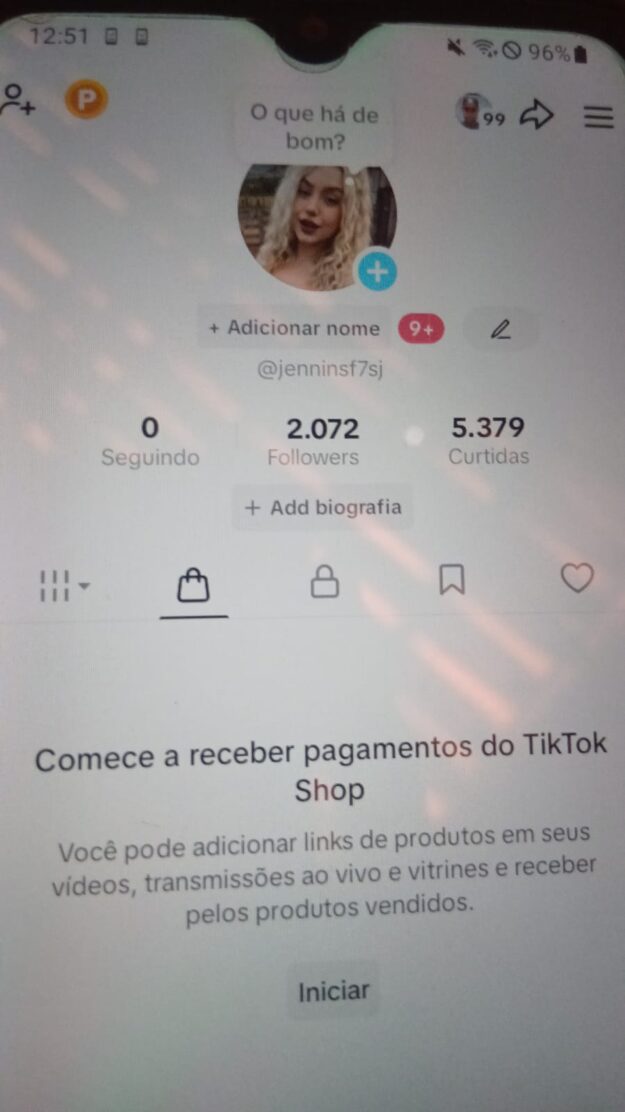The height and width of the screenshot is (1112, 625).
Task: Open the add friends icon
Action: (17, 100)
